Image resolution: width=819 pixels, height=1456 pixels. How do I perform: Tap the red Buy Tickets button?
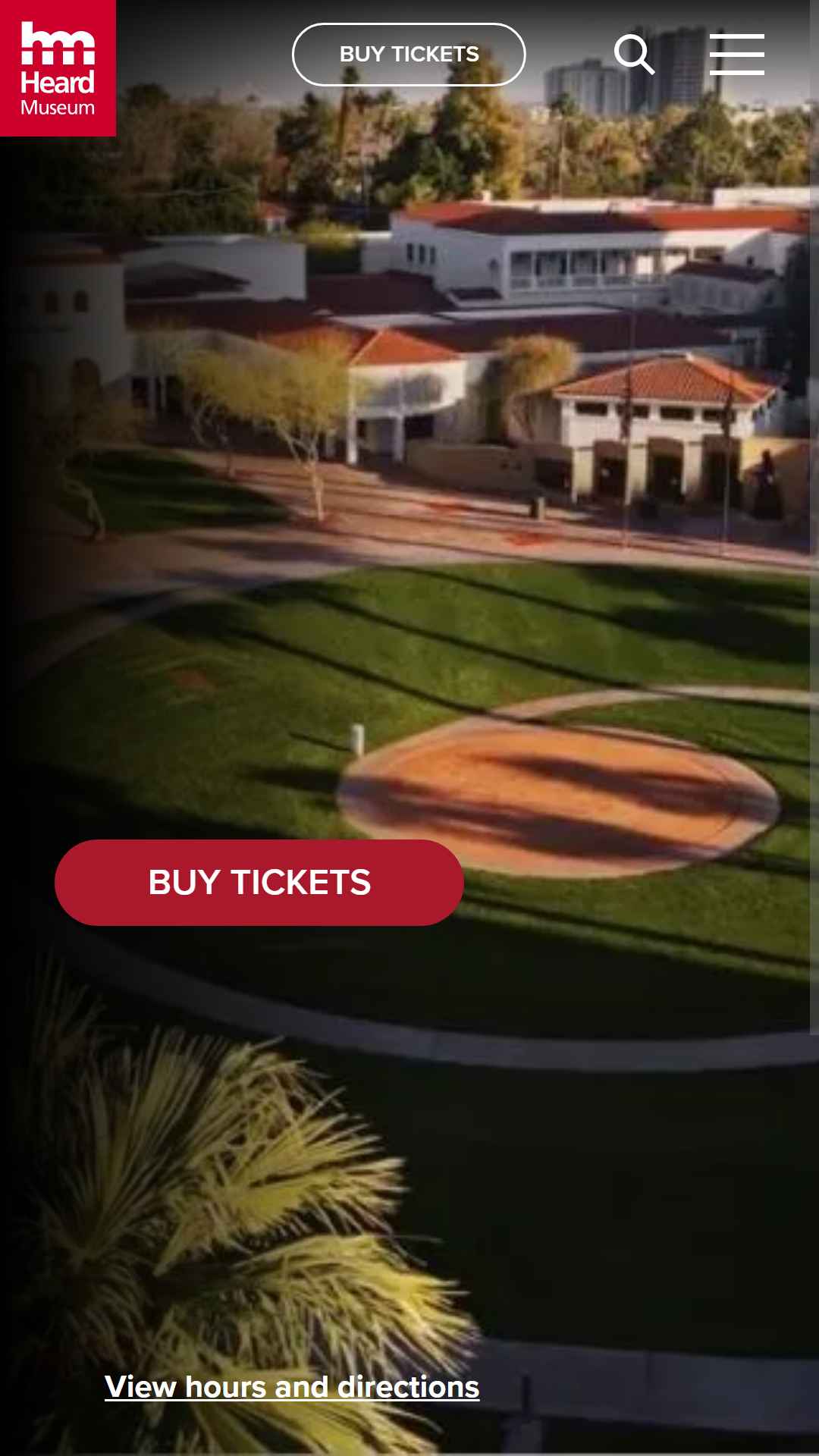[x=259, y=883]
